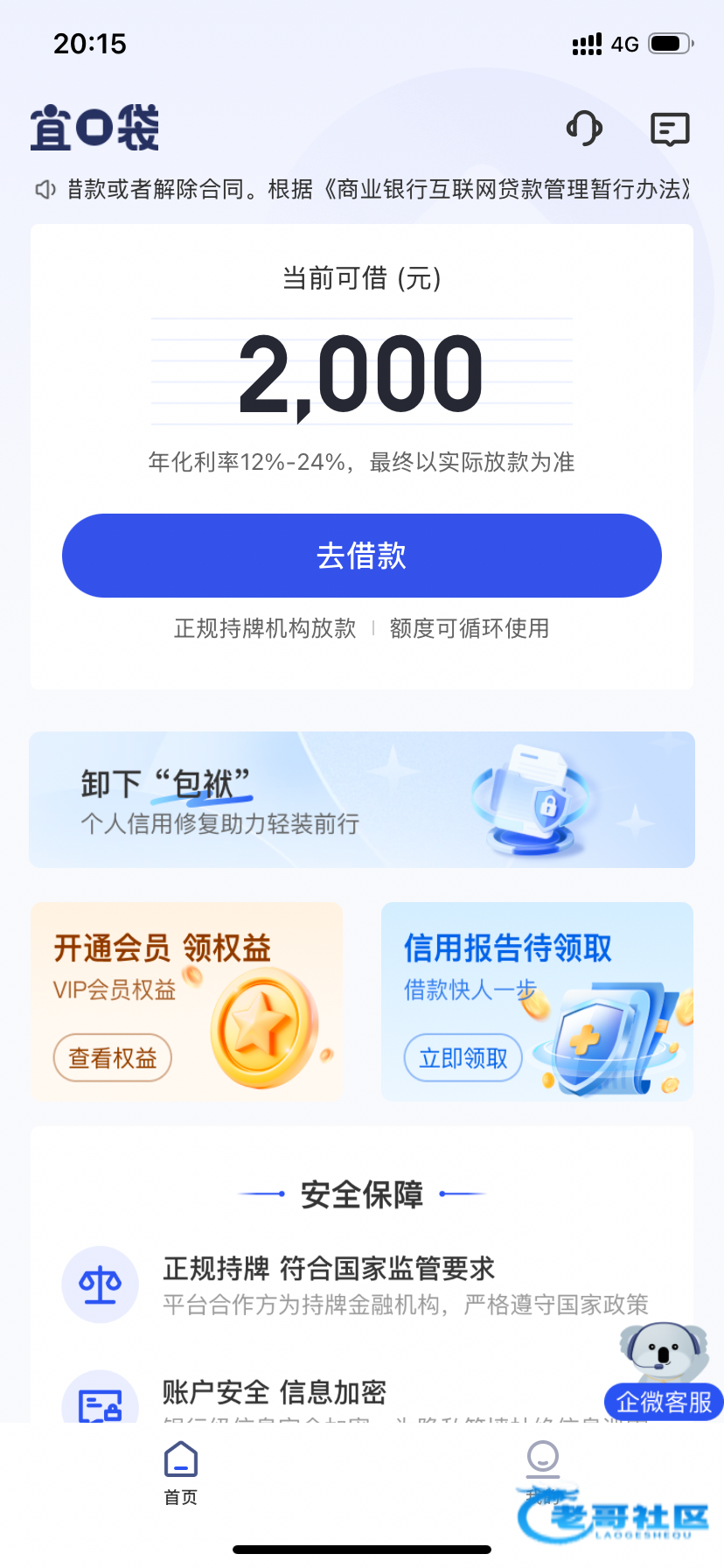Viewport: 724px width, 1568px height.
Task: Tap 查看权益 to view VIP benefits
Action: (113, 1058)
